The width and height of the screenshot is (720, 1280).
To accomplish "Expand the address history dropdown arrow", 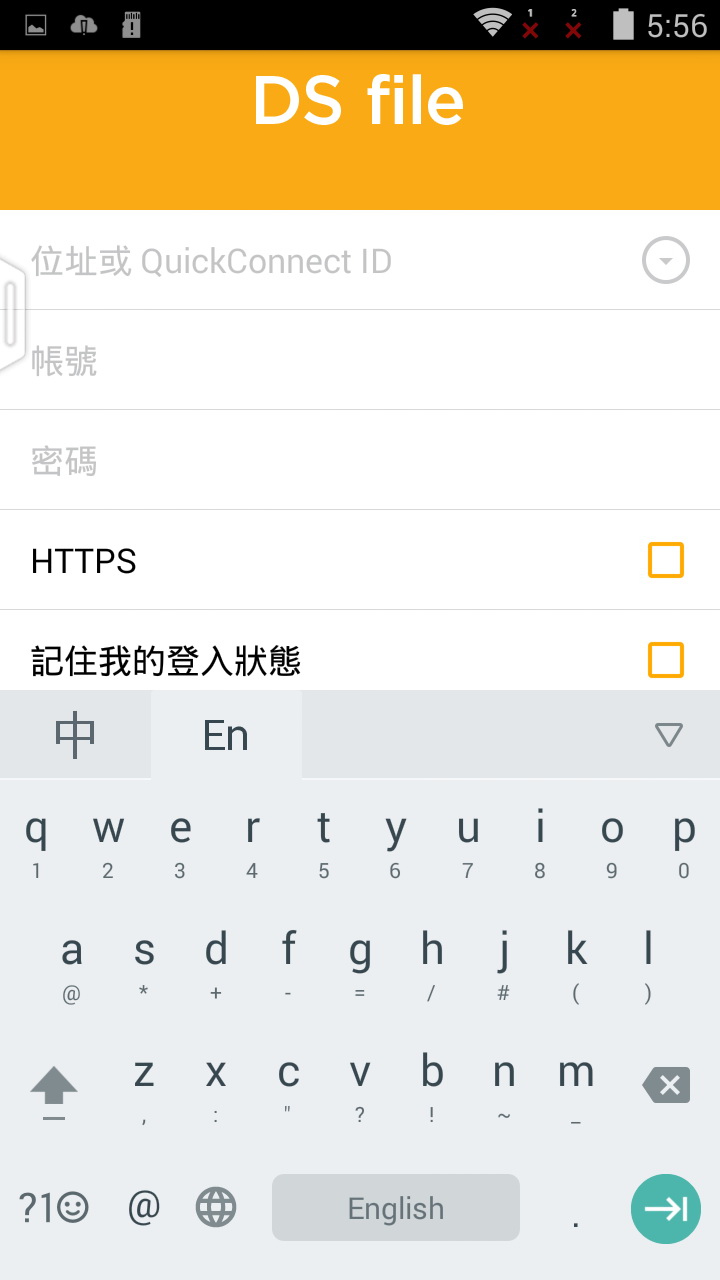I will pos(666,261).
